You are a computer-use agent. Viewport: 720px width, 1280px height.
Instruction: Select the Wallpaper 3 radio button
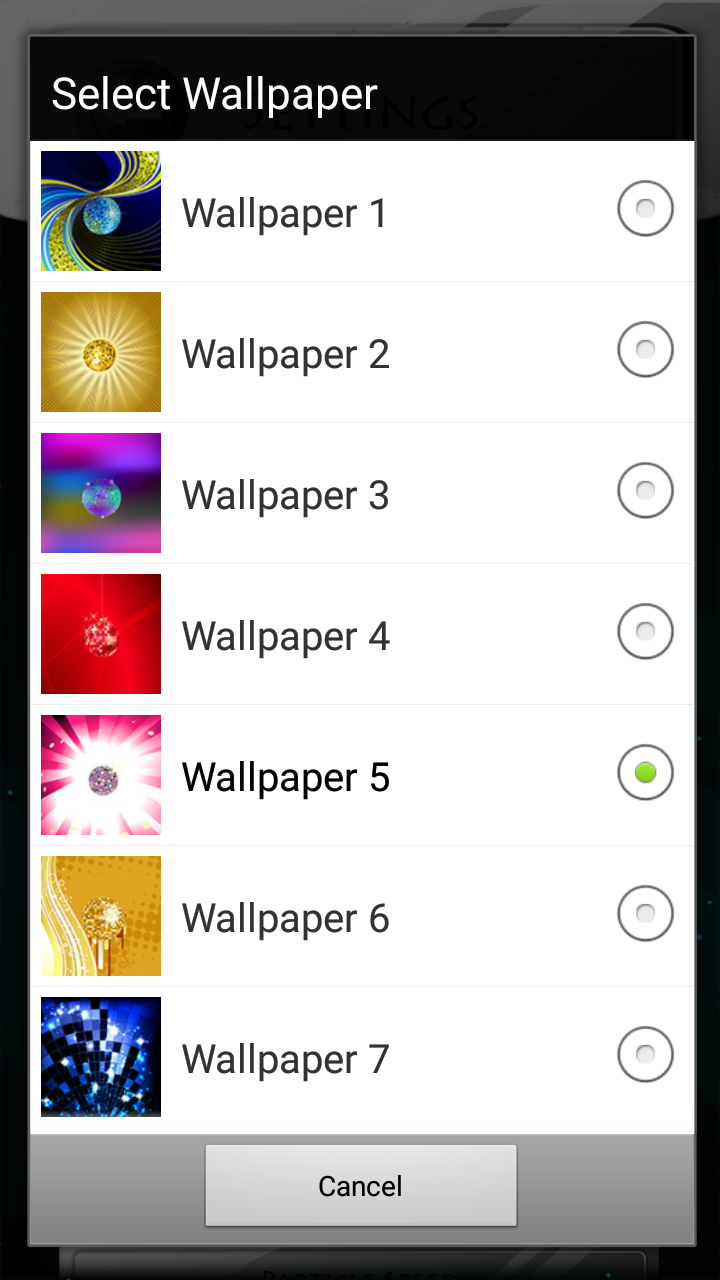[x=645, y=490]
